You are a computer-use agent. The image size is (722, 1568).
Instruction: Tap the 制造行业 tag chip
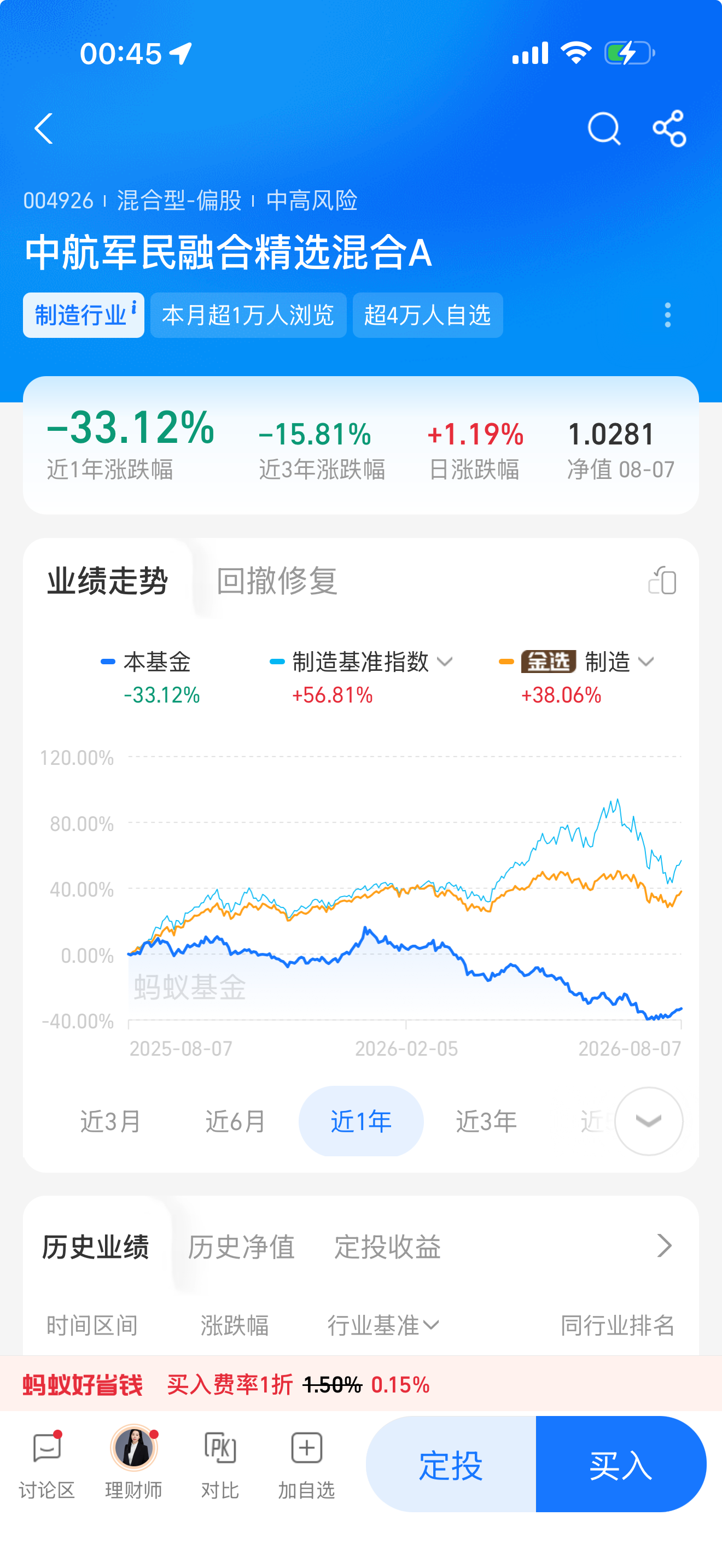pyautogui.click(x=83, y=315)
